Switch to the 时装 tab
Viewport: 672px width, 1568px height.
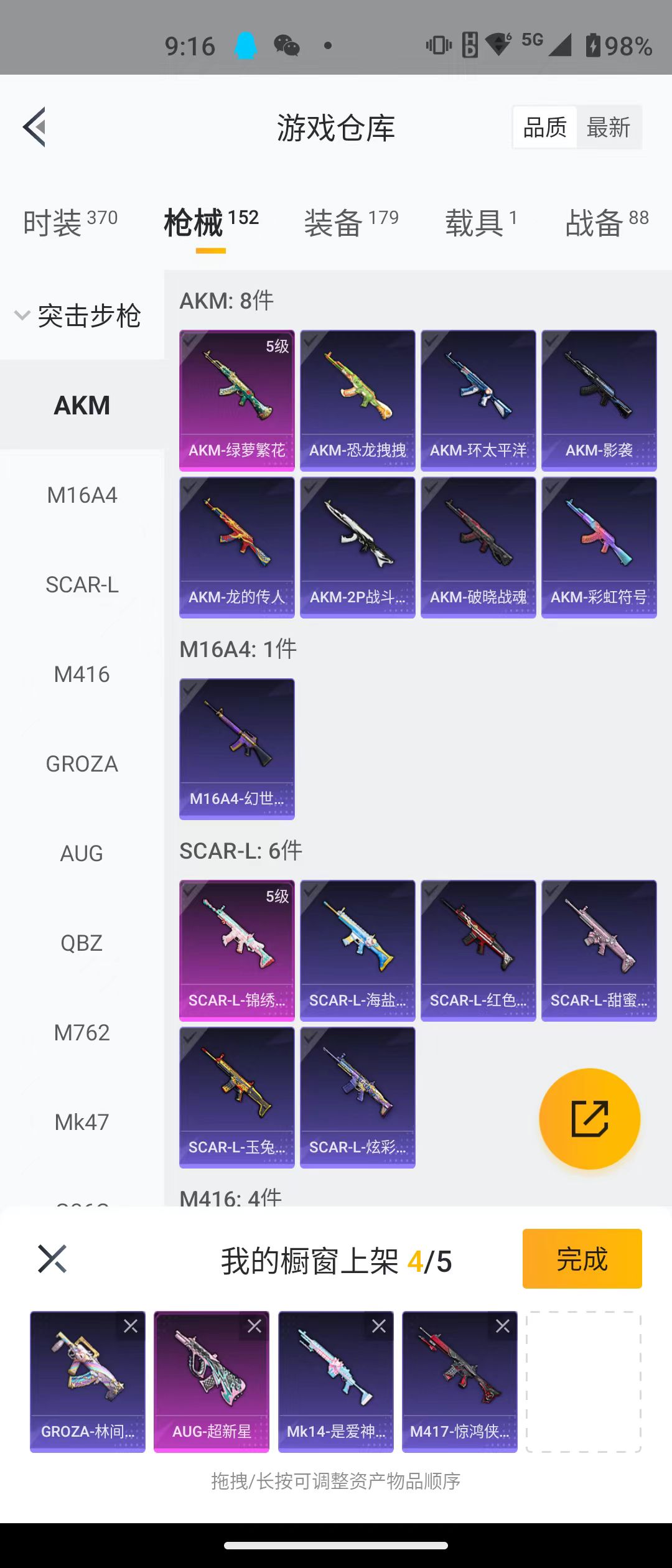point(70,222)
